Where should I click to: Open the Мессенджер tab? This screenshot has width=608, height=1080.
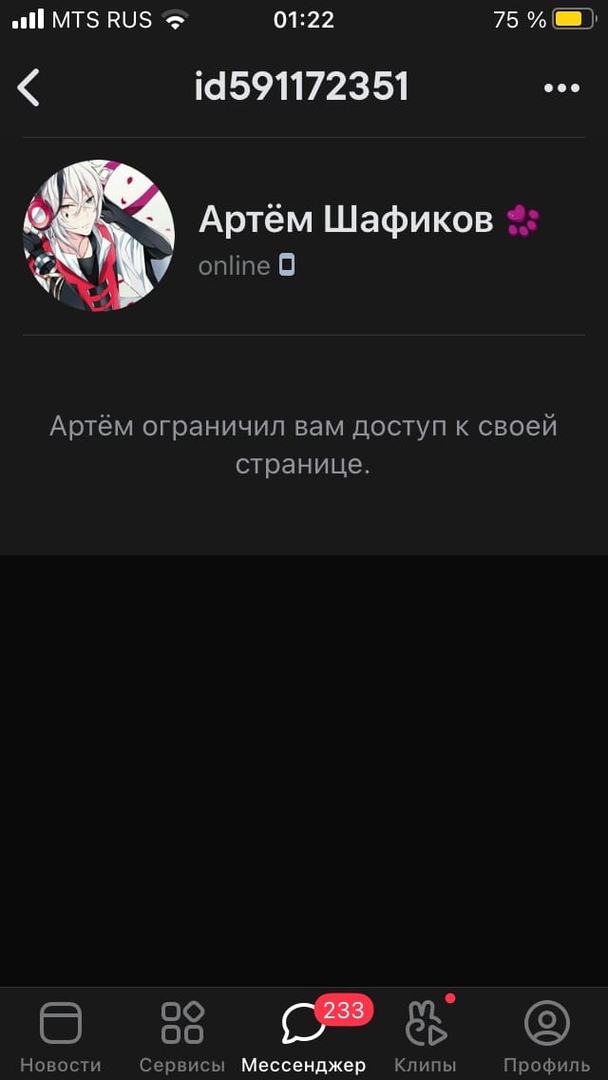coord(303,1035)
